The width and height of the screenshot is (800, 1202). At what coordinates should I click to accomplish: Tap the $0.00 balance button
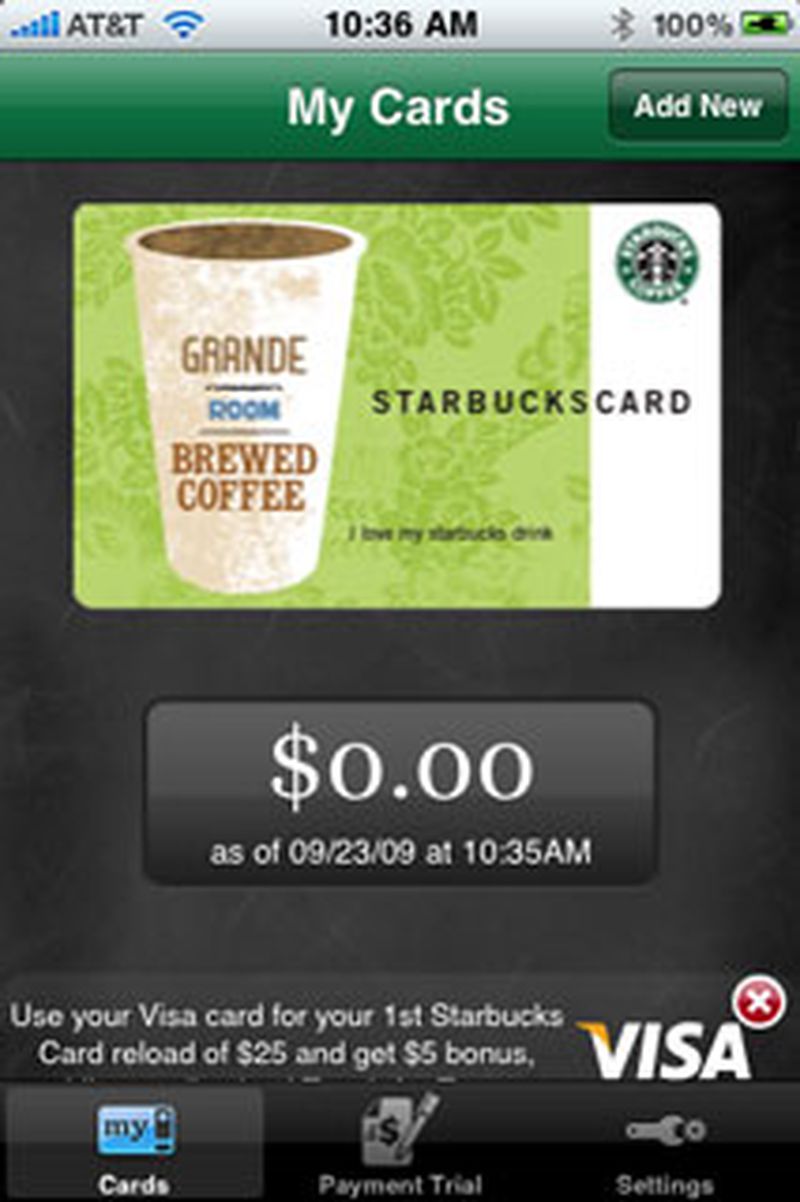coord(400,792)
